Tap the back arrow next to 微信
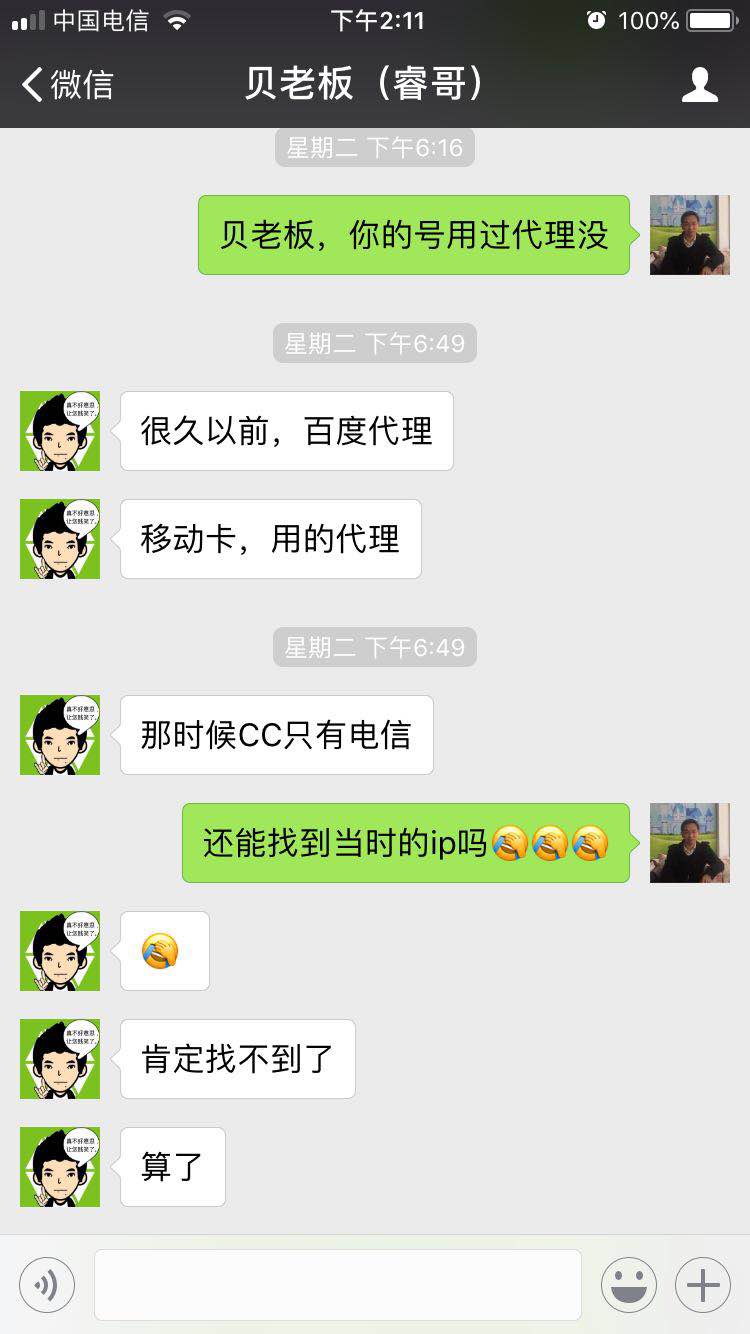The width and height of the screenshot is (750, 1334). 30,86
